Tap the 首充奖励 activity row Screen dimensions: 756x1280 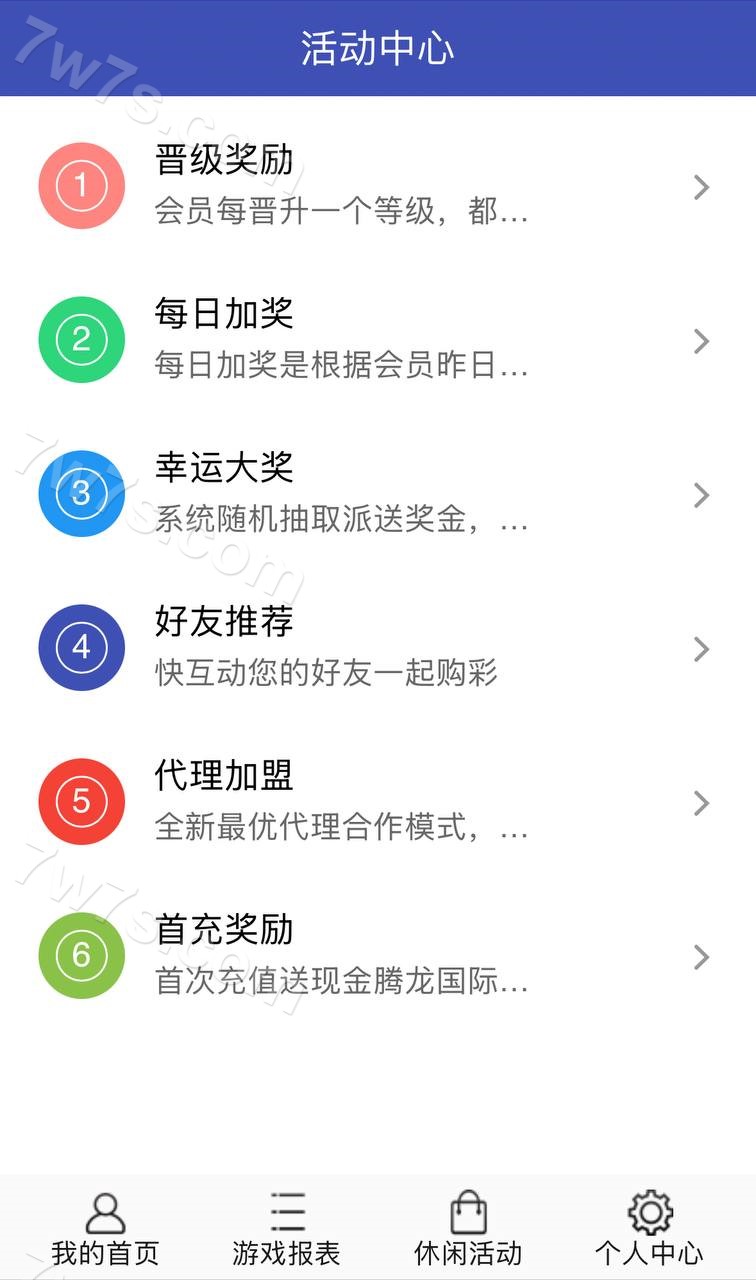[x=377, y=956]
